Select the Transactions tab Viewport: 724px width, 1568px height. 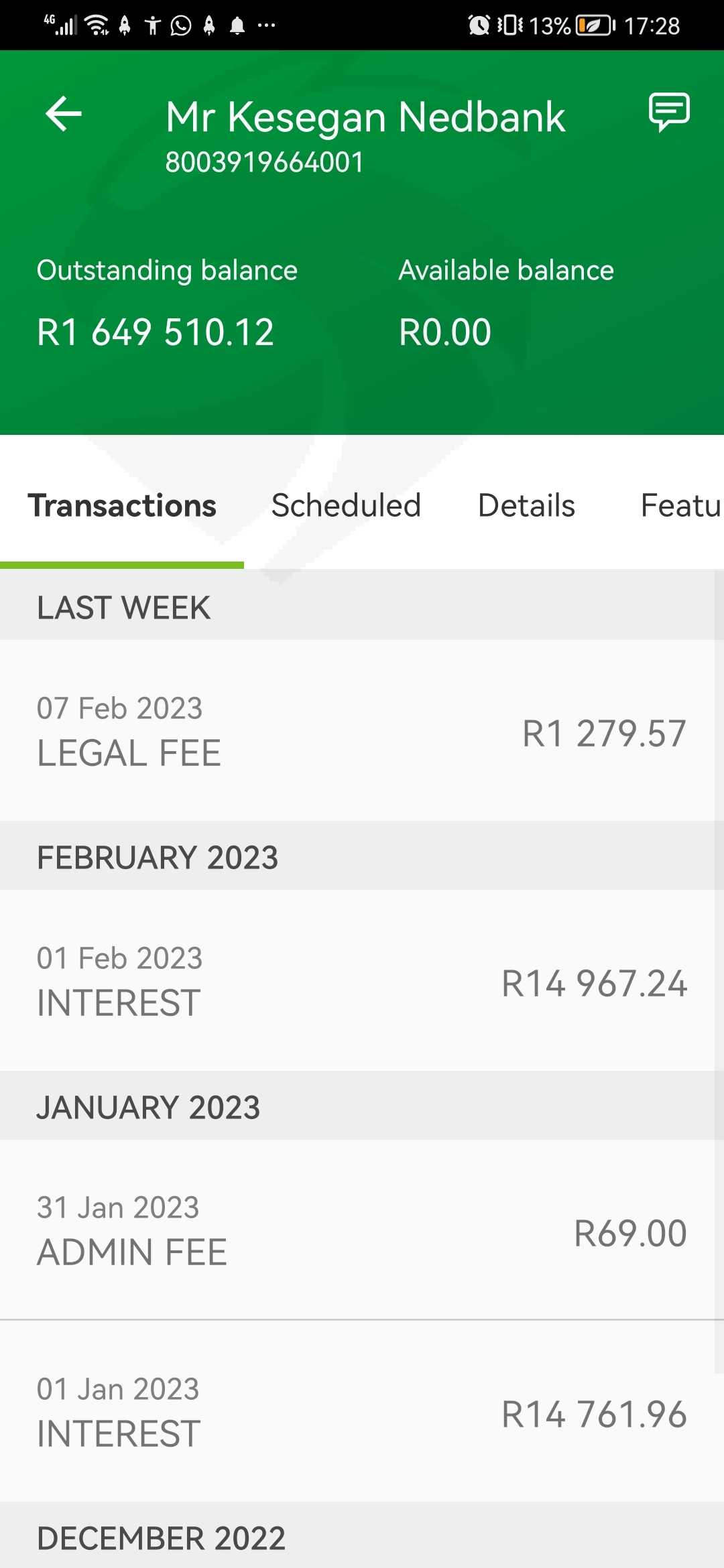coord(122,505)
